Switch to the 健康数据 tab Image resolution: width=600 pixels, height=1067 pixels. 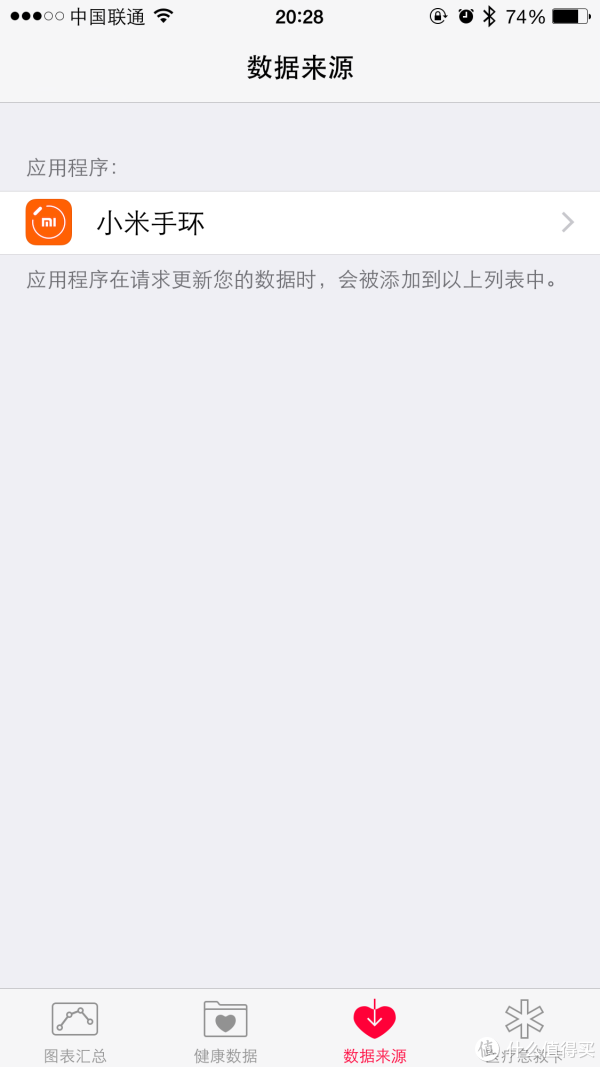[x=225, y=1029]
